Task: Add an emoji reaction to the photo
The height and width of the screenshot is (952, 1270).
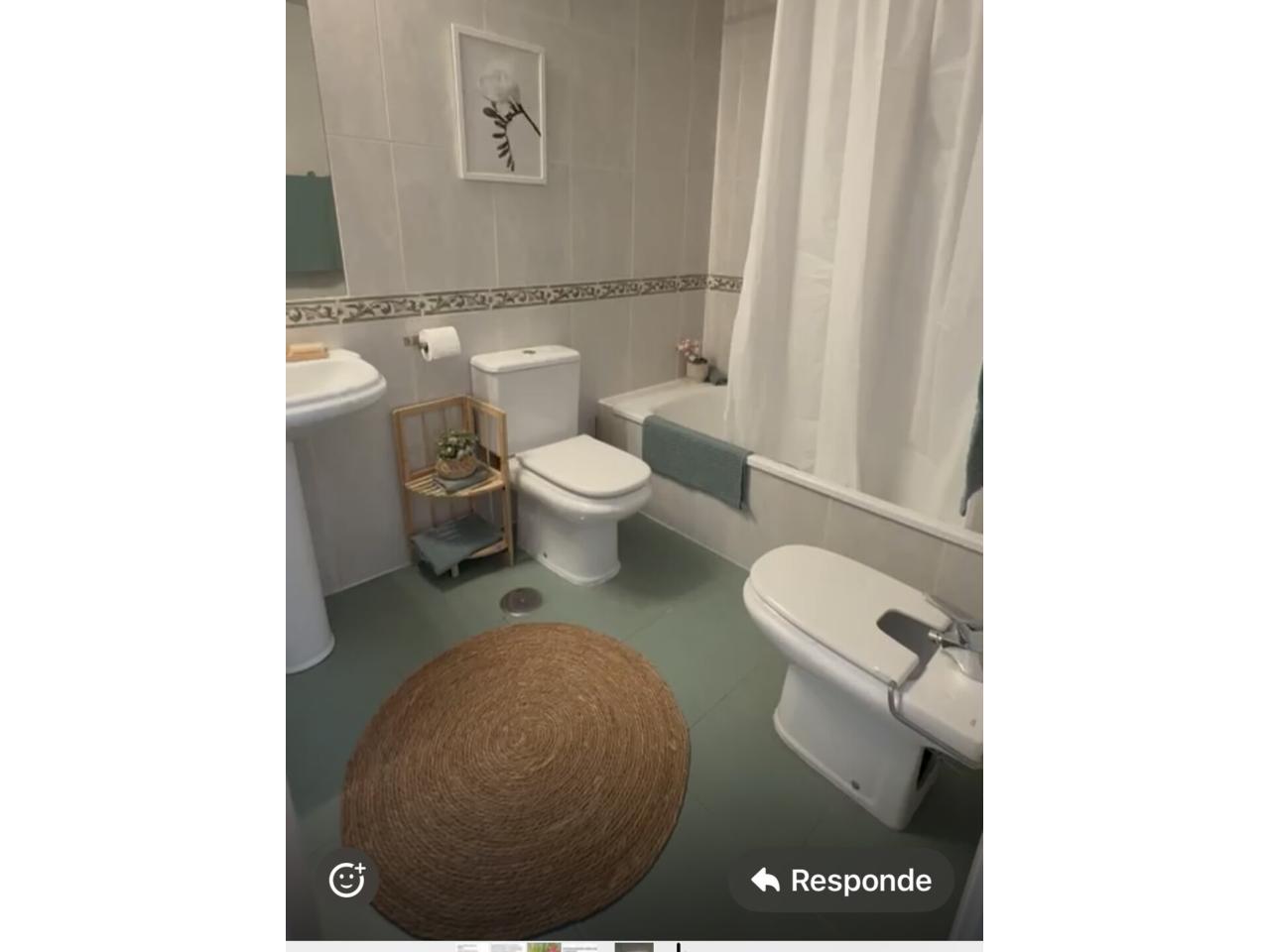Action: click(346, 880)
